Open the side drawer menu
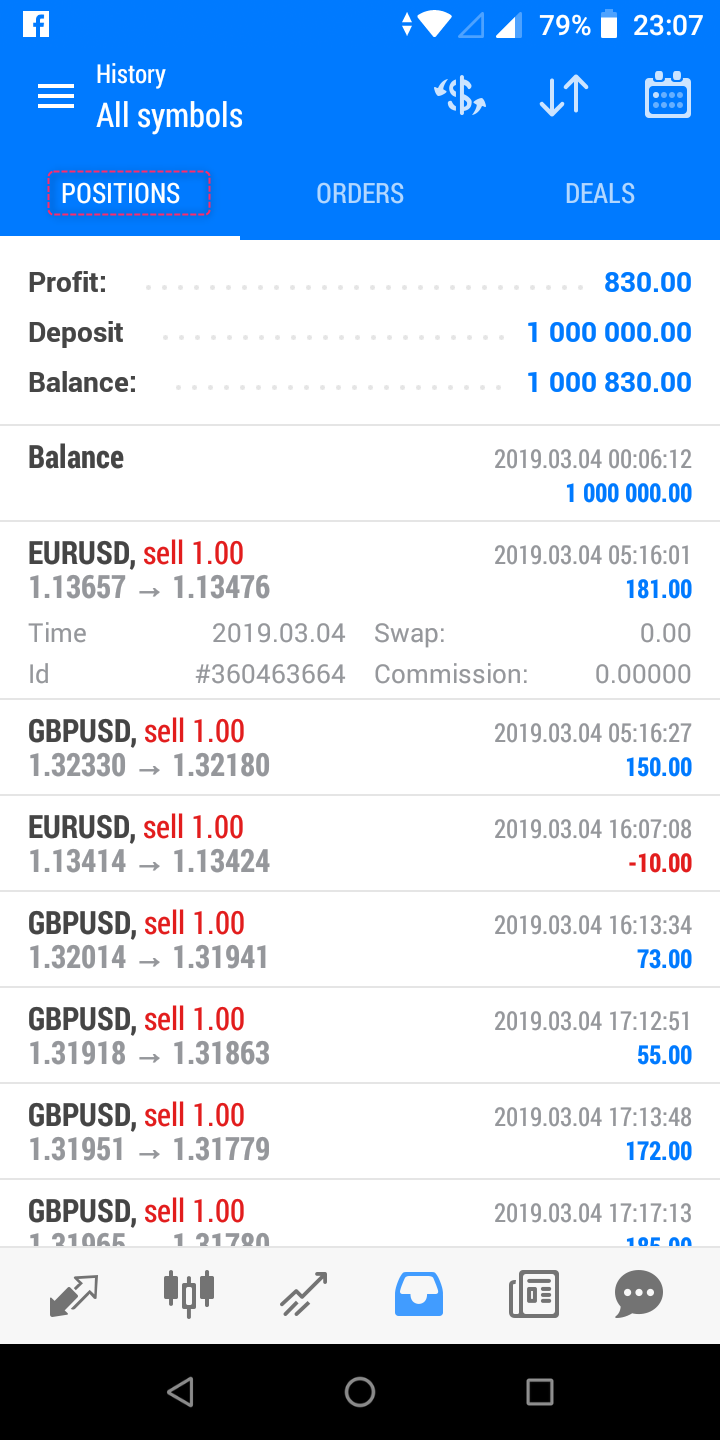Viewport: 720px width, 1440px height. coord(56,96)
